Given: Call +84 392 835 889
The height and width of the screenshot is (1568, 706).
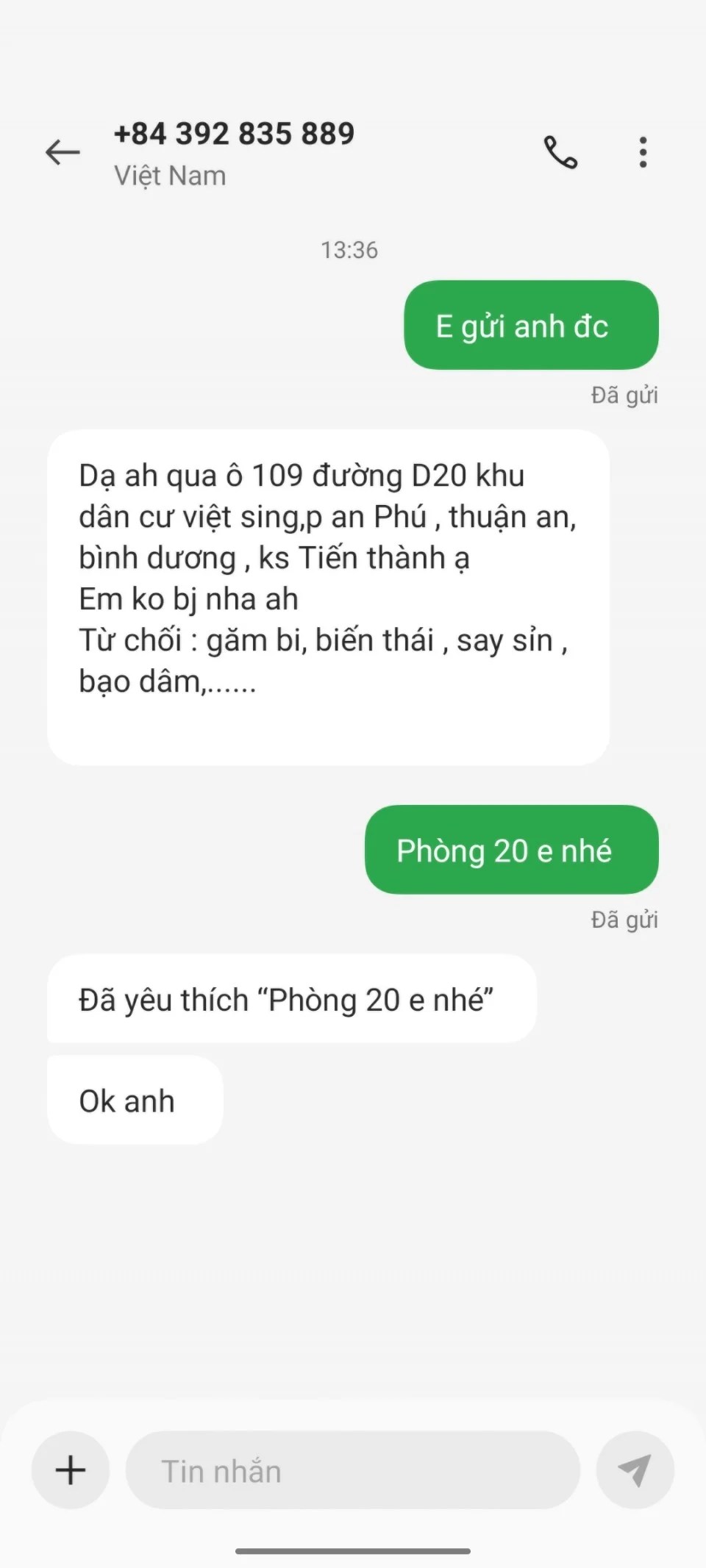Looking at the screenshot, I should click(x=560, y=153).
